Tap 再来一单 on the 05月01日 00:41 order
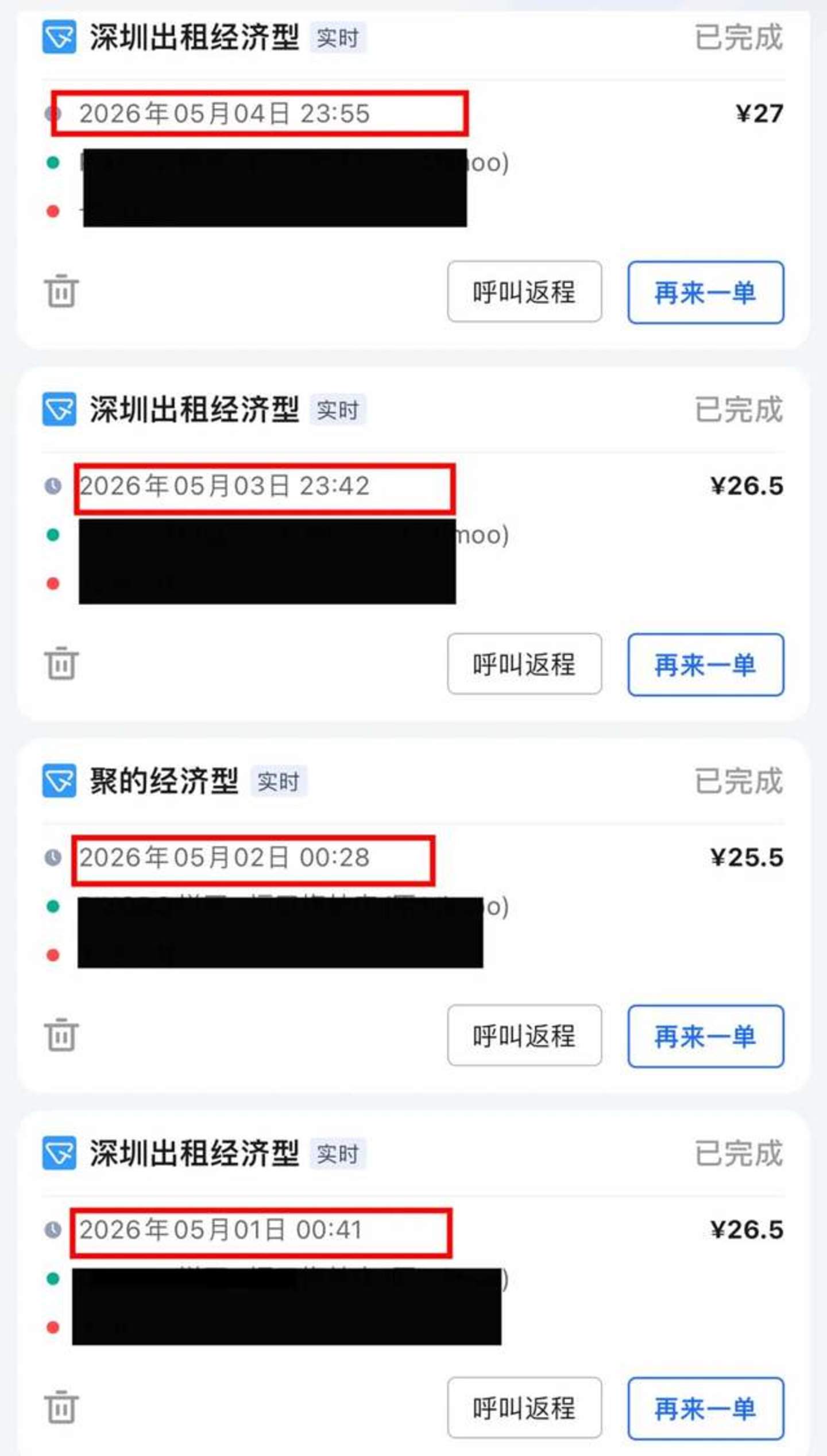The width and height of the screenshot is (827, 1456). click(x=705, y=1408)
